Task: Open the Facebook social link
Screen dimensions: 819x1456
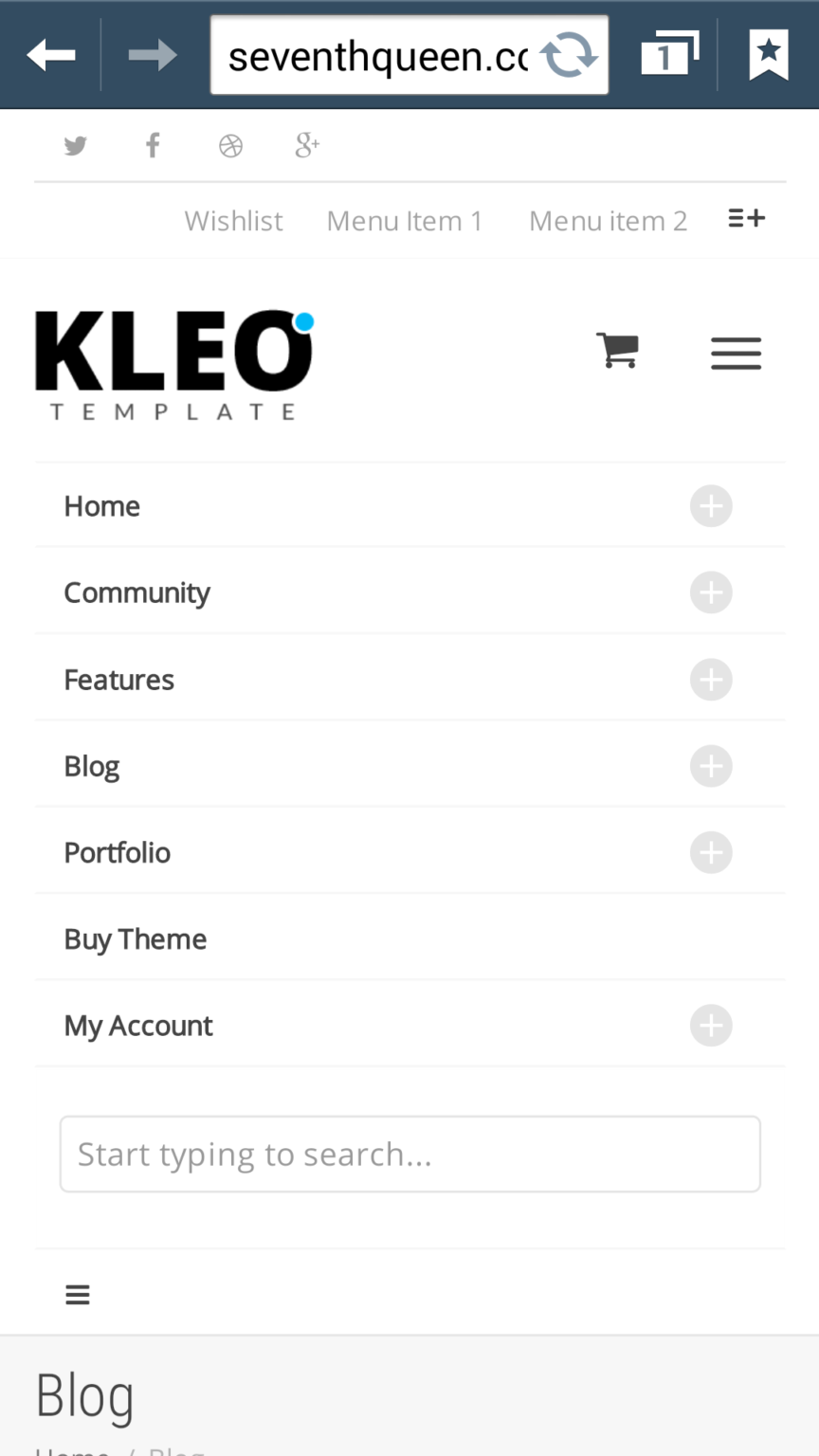Action: 153,145
